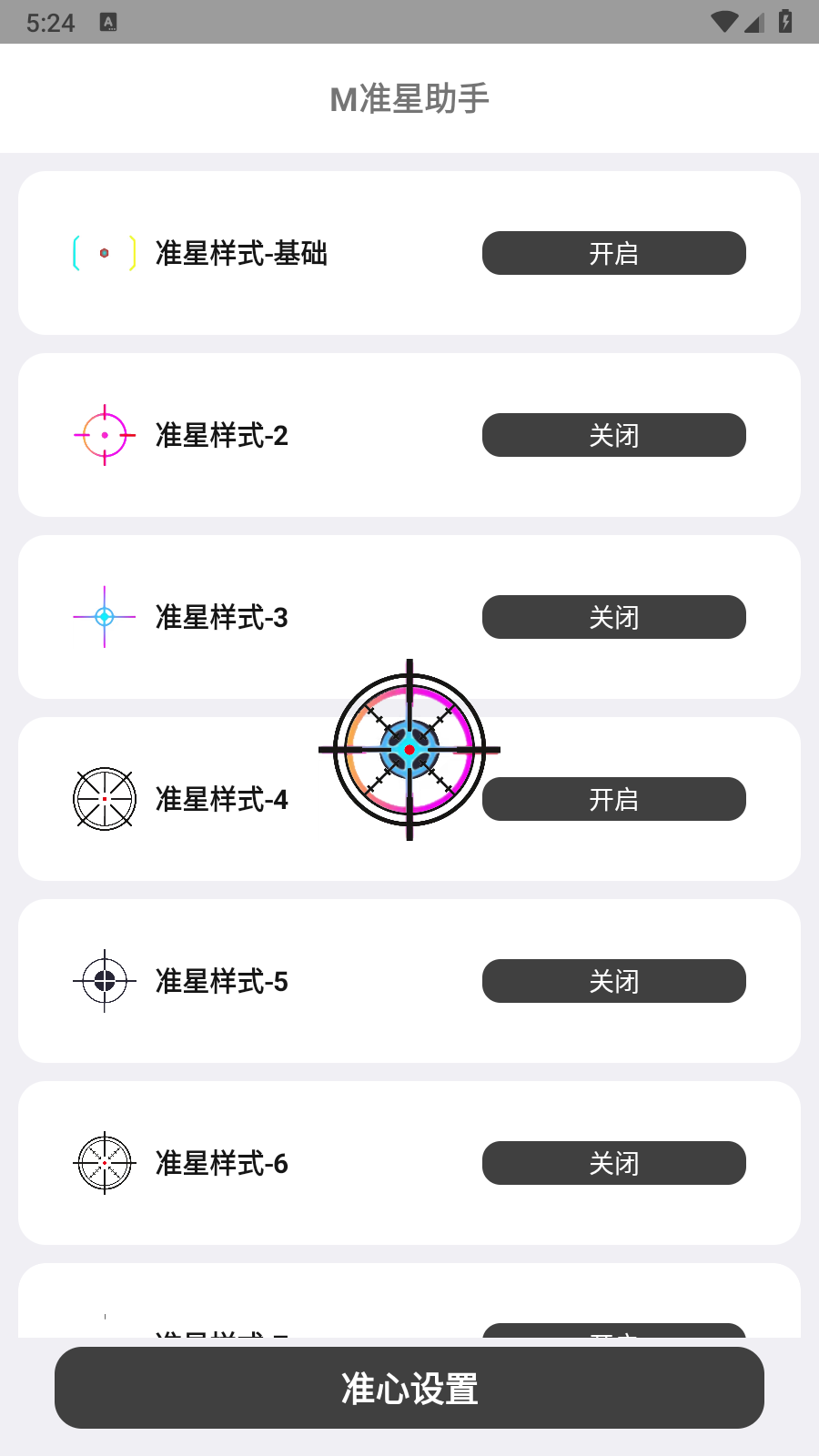Tap the M准星助手 title
This screenshot has height=1456, width=819.
tap(409, 97)
